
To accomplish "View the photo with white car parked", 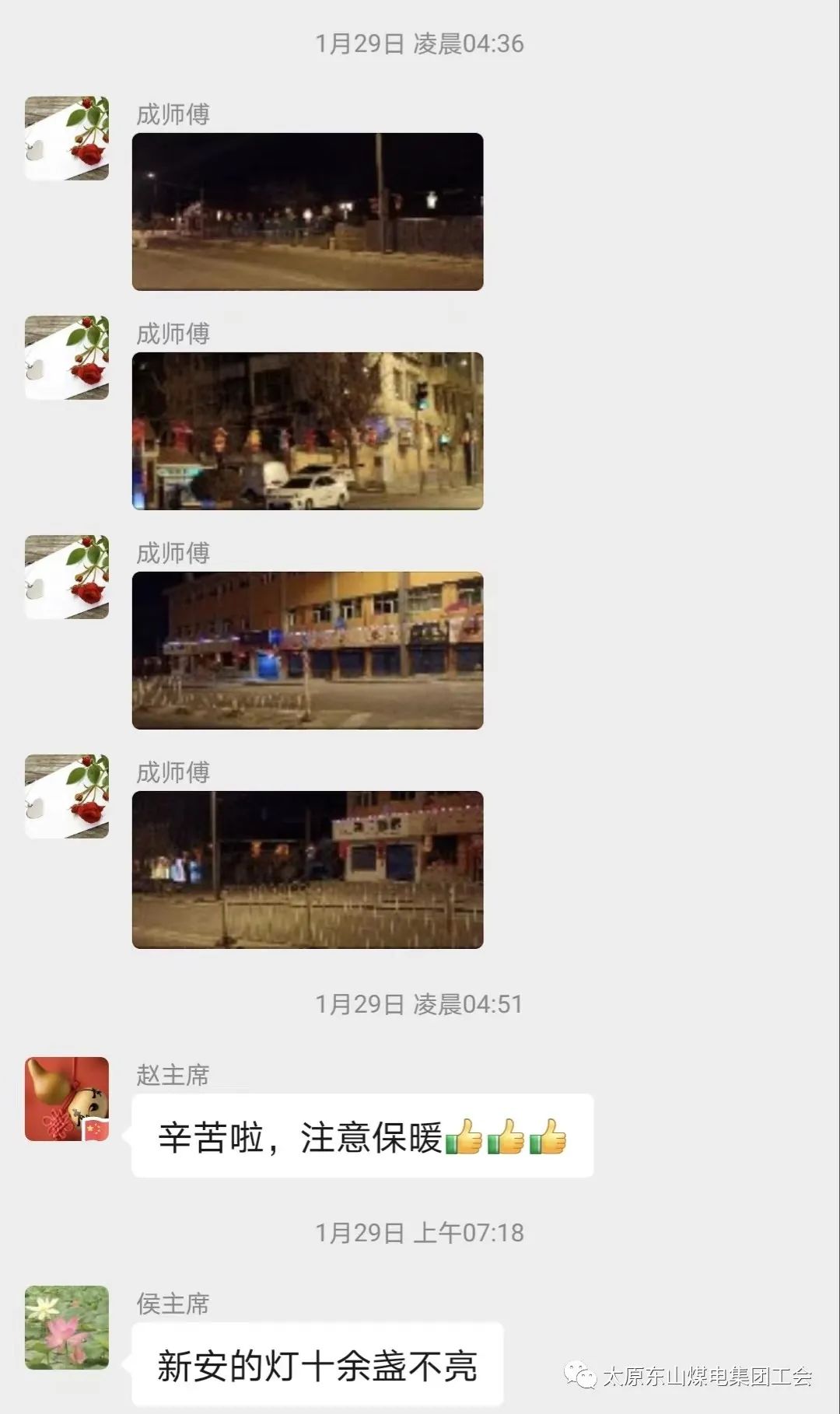I will pyautogui.click(x=309, y=432).
